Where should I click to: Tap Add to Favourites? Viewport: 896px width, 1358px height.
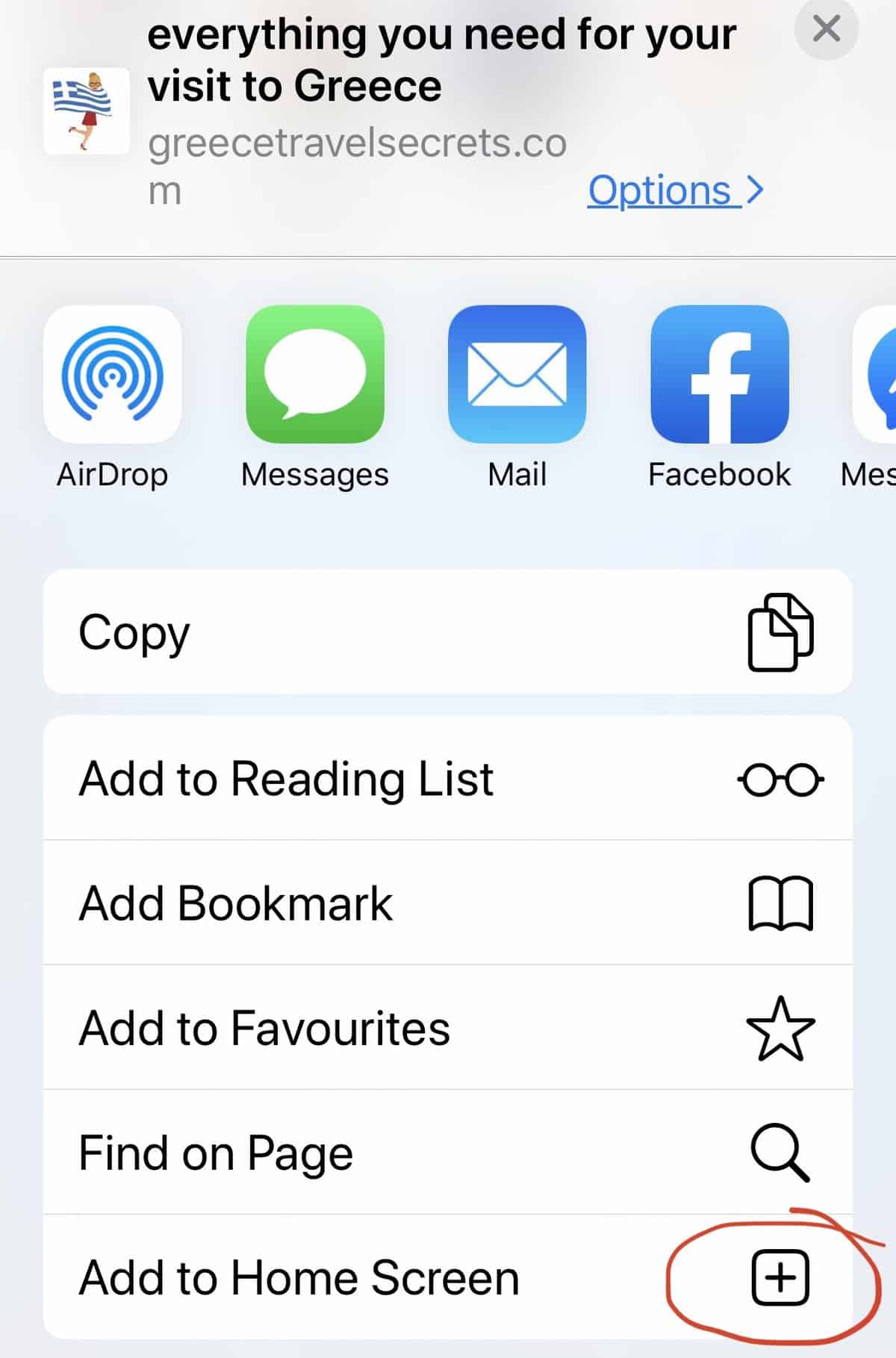448,1027
